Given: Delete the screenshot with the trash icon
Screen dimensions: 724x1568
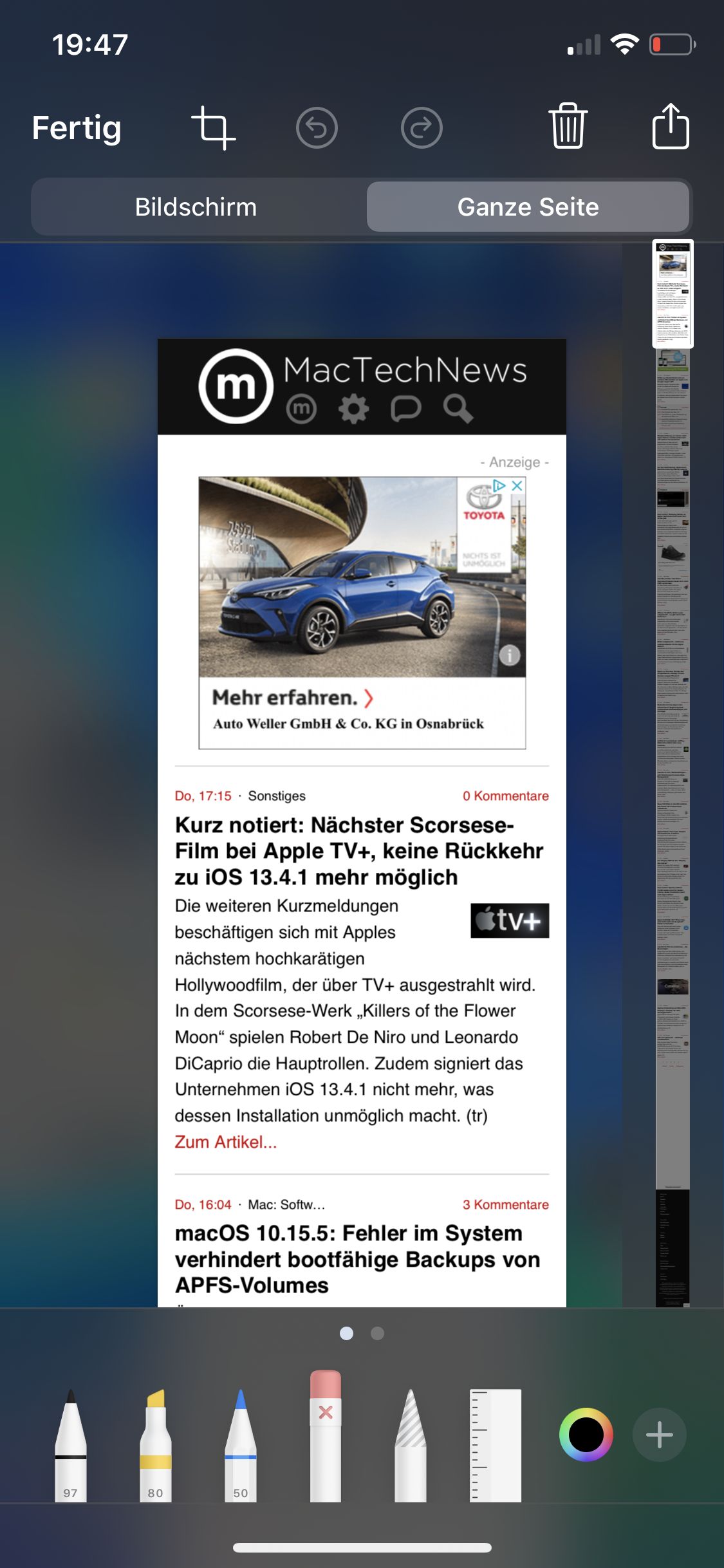Looking at the screenshot, I should [568, 126].
